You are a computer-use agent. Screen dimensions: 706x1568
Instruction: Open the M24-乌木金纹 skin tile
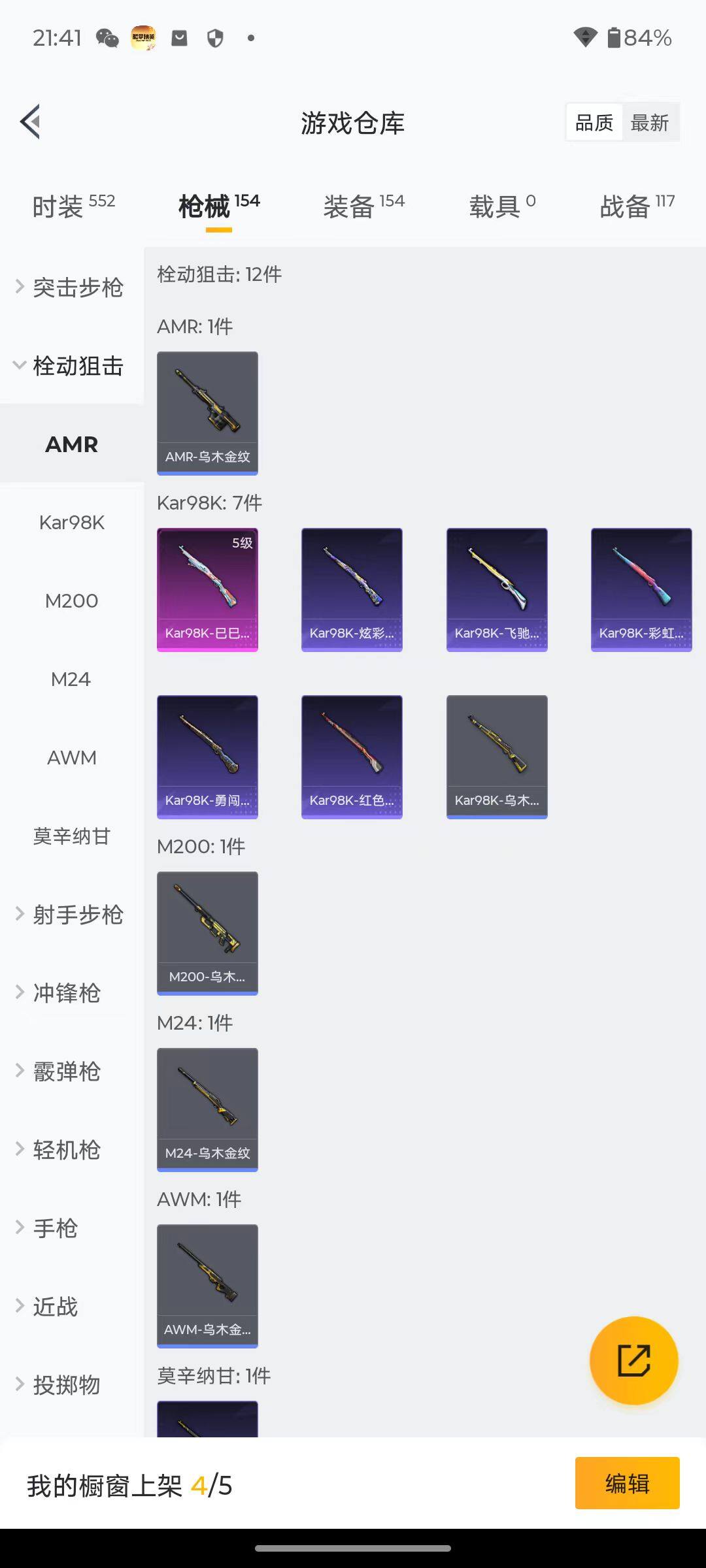[207, 1109]
